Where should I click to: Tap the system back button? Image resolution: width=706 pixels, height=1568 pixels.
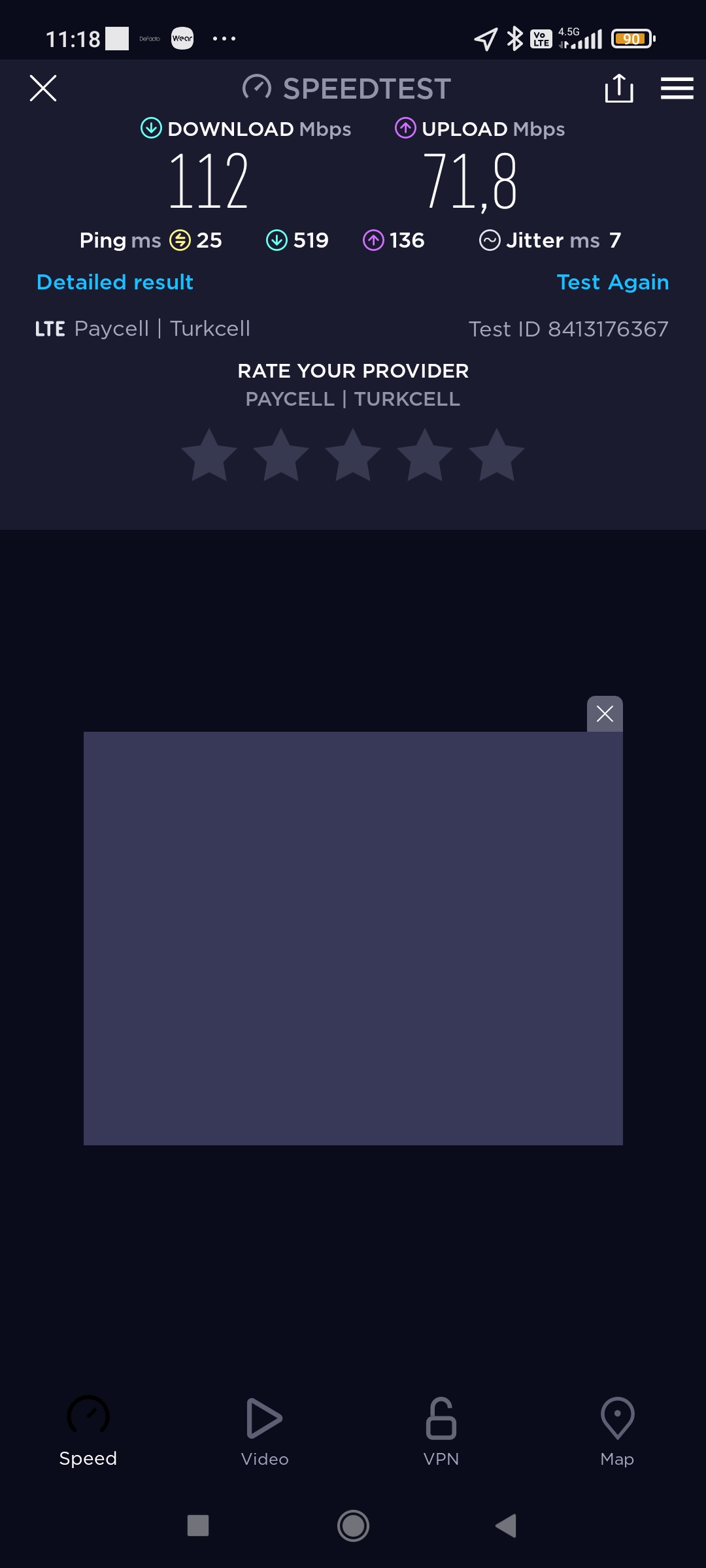click(x=506, y=1526)
